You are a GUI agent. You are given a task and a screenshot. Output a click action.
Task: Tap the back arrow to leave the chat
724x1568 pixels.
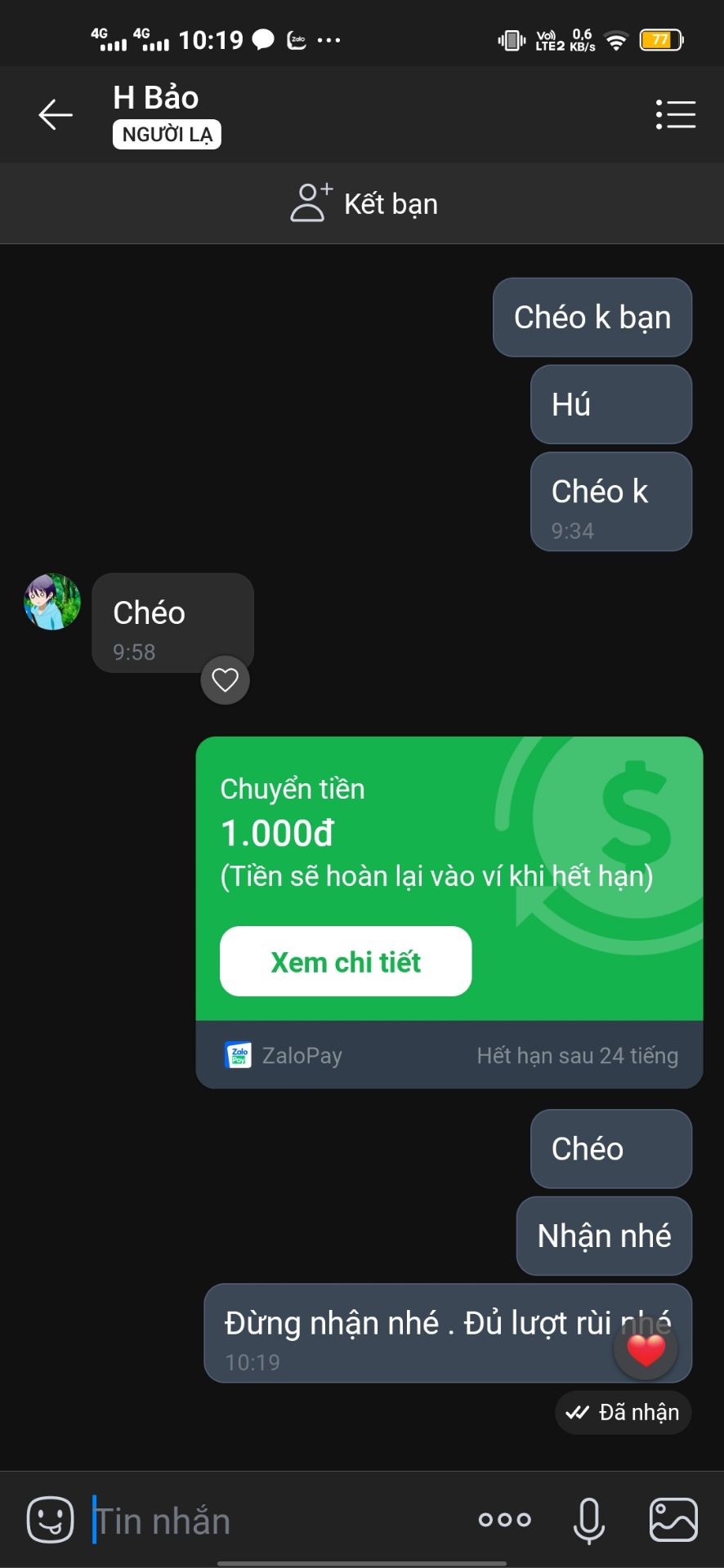(x=54, y=114)
